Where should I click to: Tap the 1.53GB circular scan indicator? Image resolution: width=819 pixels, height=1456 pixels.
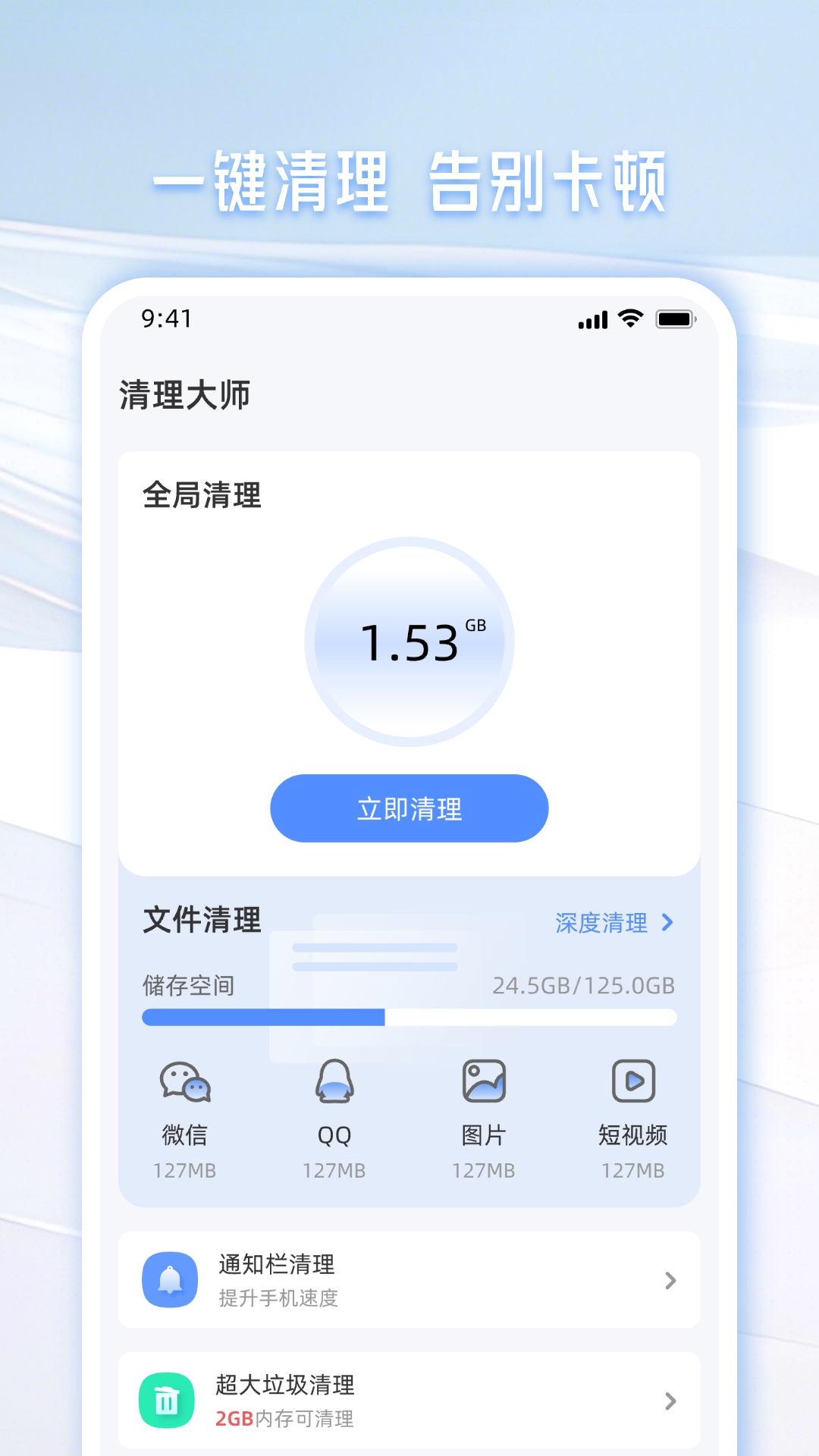tap(409, 641)
